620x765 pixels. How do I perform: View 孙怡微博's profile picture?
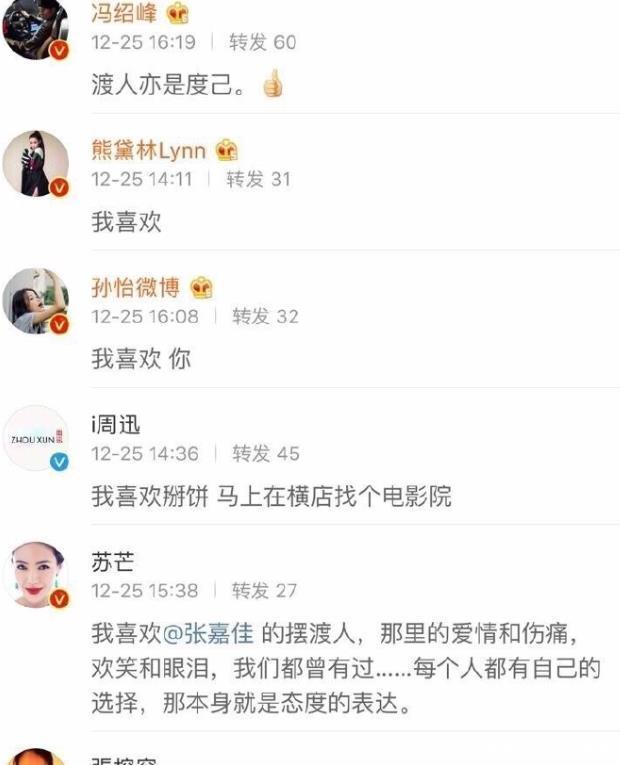36,300
